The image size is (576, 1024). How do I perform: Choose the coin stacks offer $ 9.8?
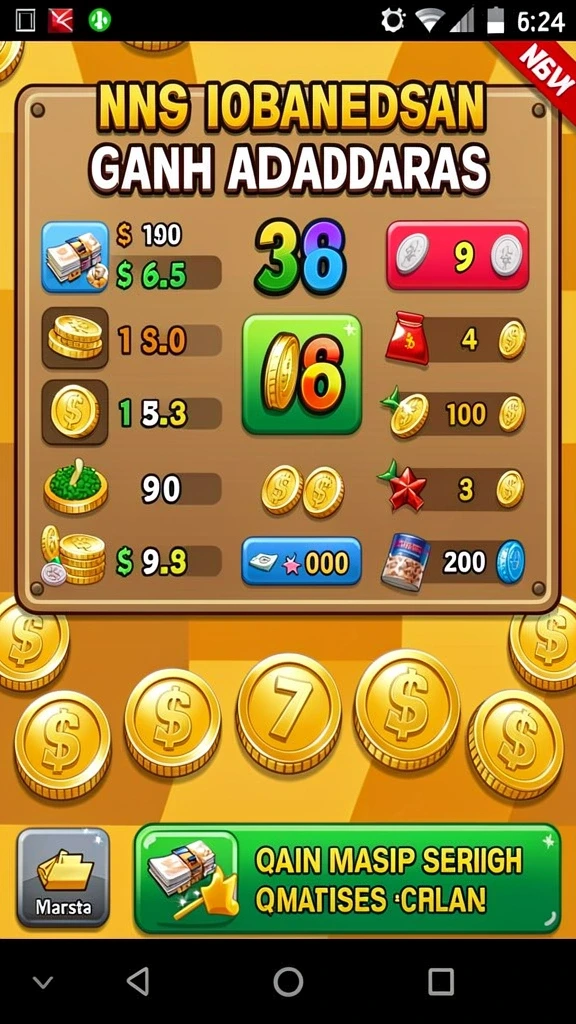pyautogui.click(x=131, y=560)
